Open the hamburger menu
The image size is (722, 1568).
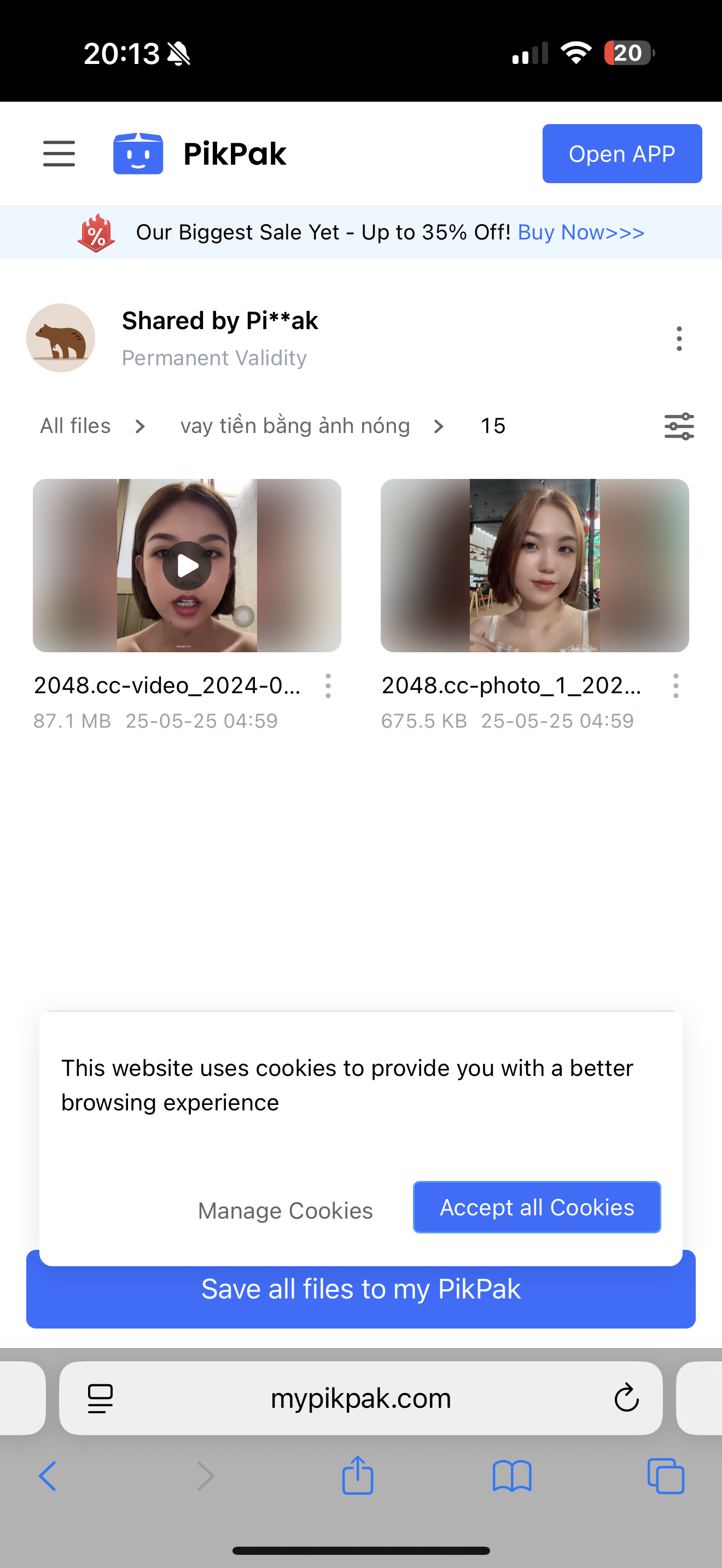59,154
